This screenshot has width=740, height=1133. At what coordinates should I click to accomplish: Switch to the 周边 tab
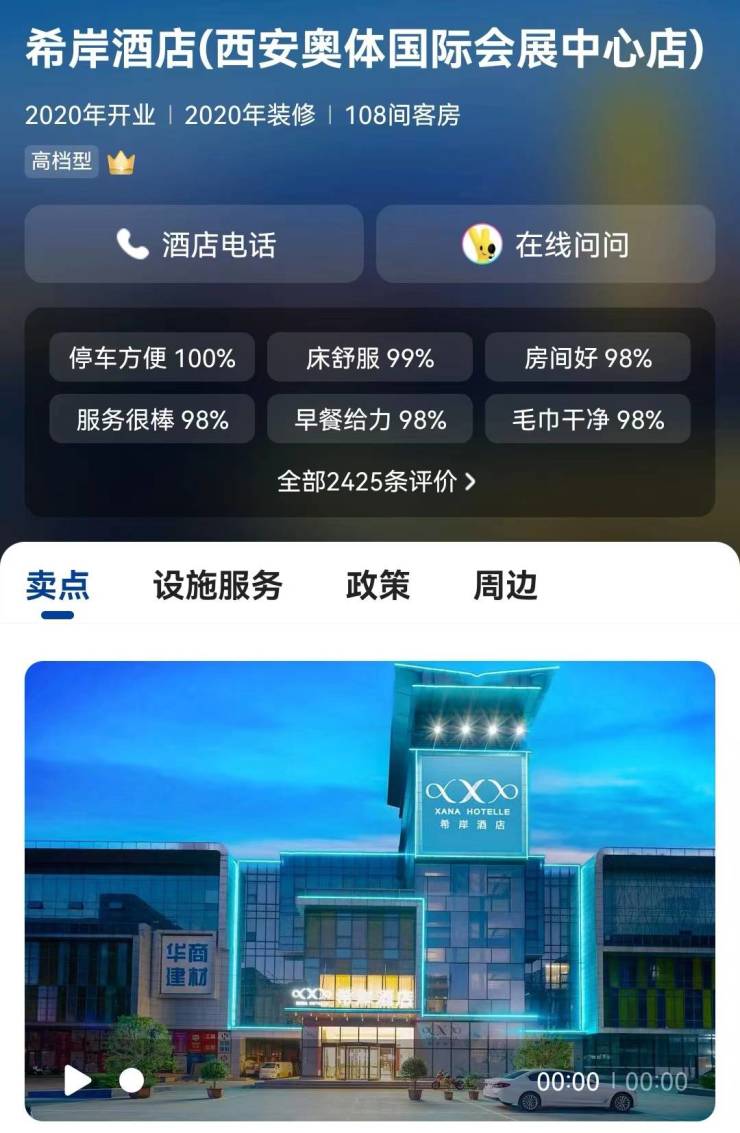[505, 585]
